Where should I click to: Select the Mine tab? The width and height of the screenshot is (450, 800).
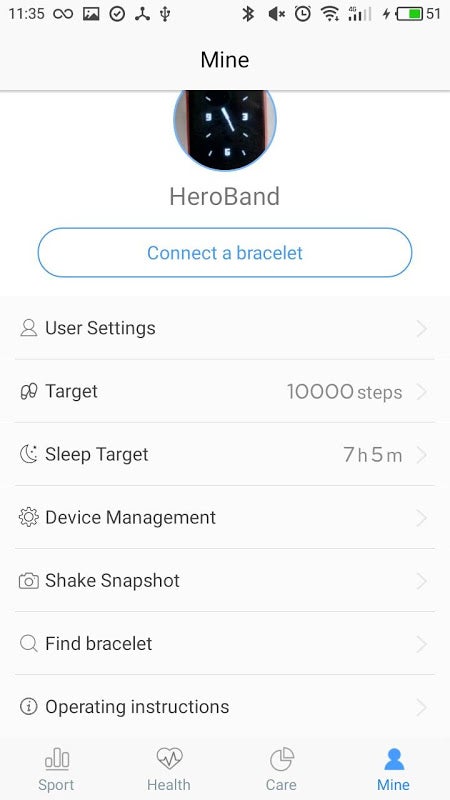coord(393,769)
